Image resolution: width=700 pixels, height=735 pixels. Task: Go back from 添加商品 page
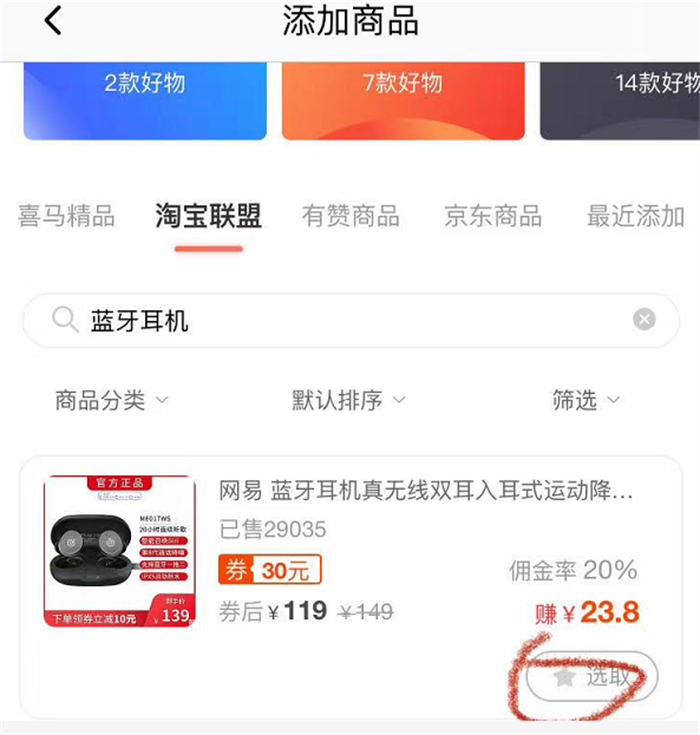click(53, 21)
